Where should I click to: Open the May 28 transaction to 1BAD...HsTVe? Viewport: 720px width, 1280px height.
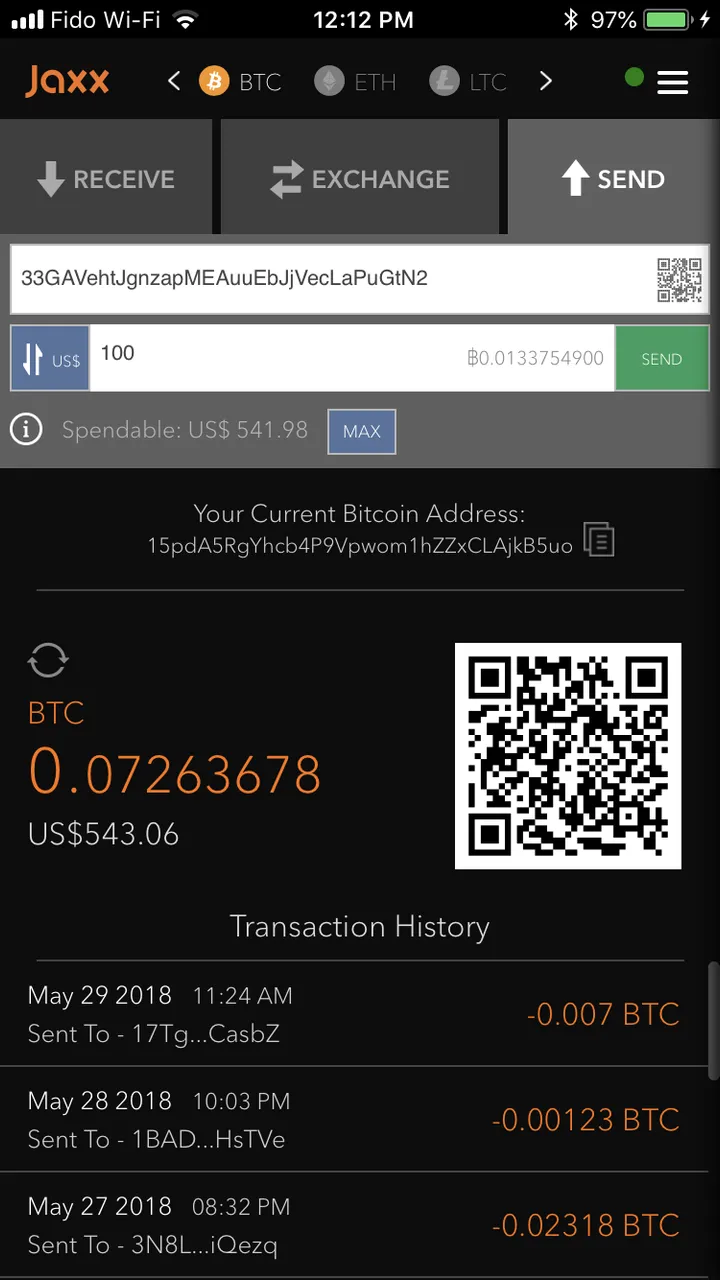tap(354, 1120)
